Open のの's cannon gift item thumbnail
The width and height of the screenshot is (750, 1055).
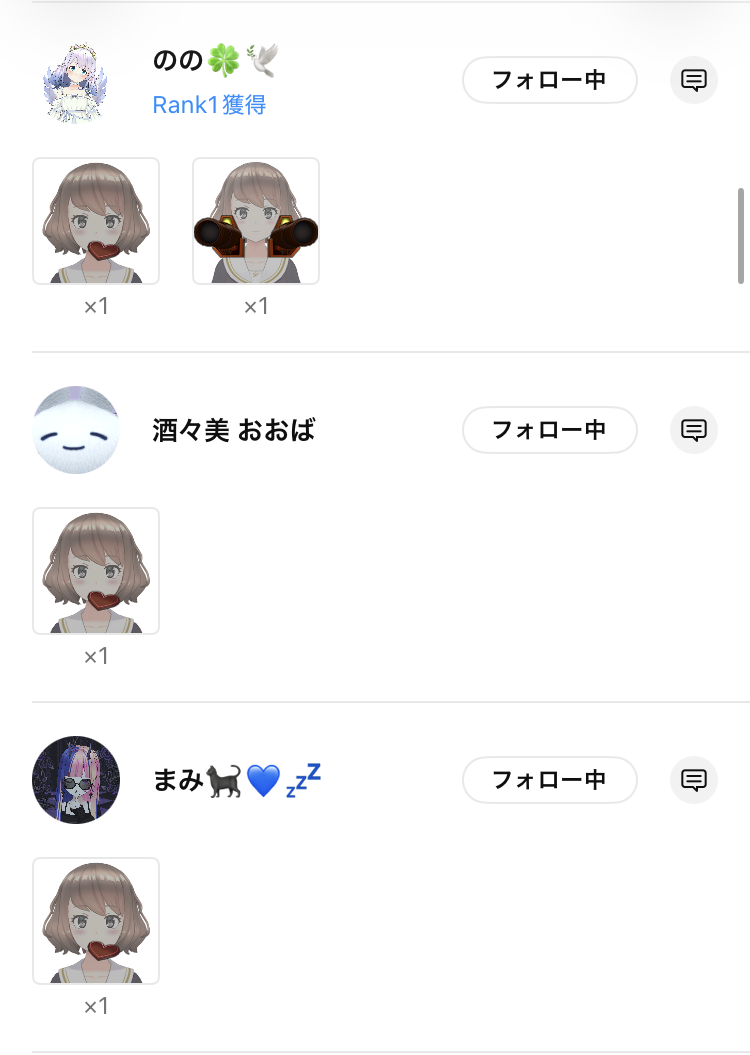tap(256, 221)
